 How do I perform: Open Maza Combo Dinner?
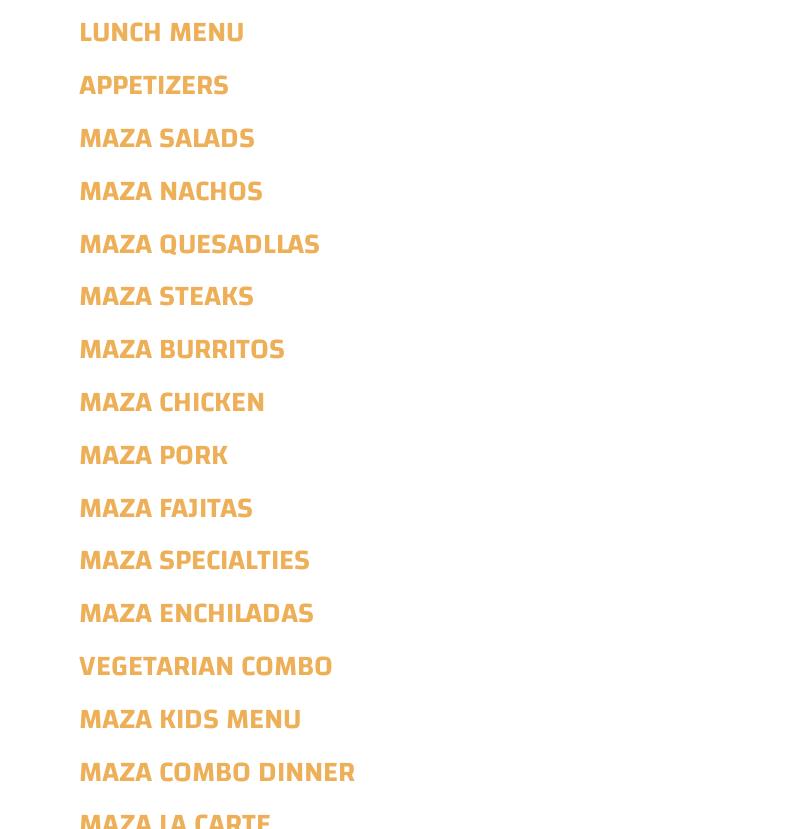click(217, 773)
